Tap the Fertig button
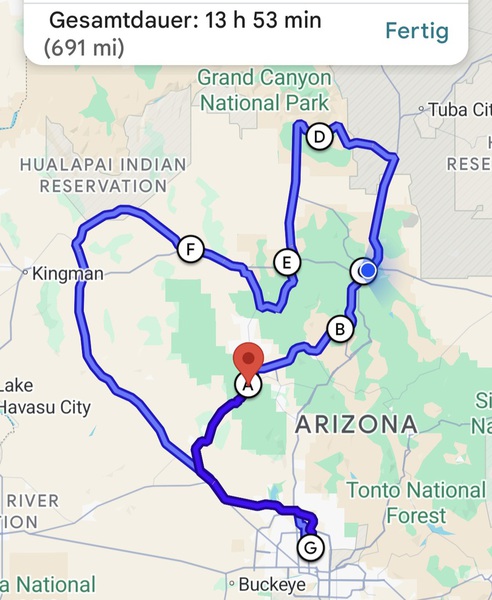 point(417,31)
